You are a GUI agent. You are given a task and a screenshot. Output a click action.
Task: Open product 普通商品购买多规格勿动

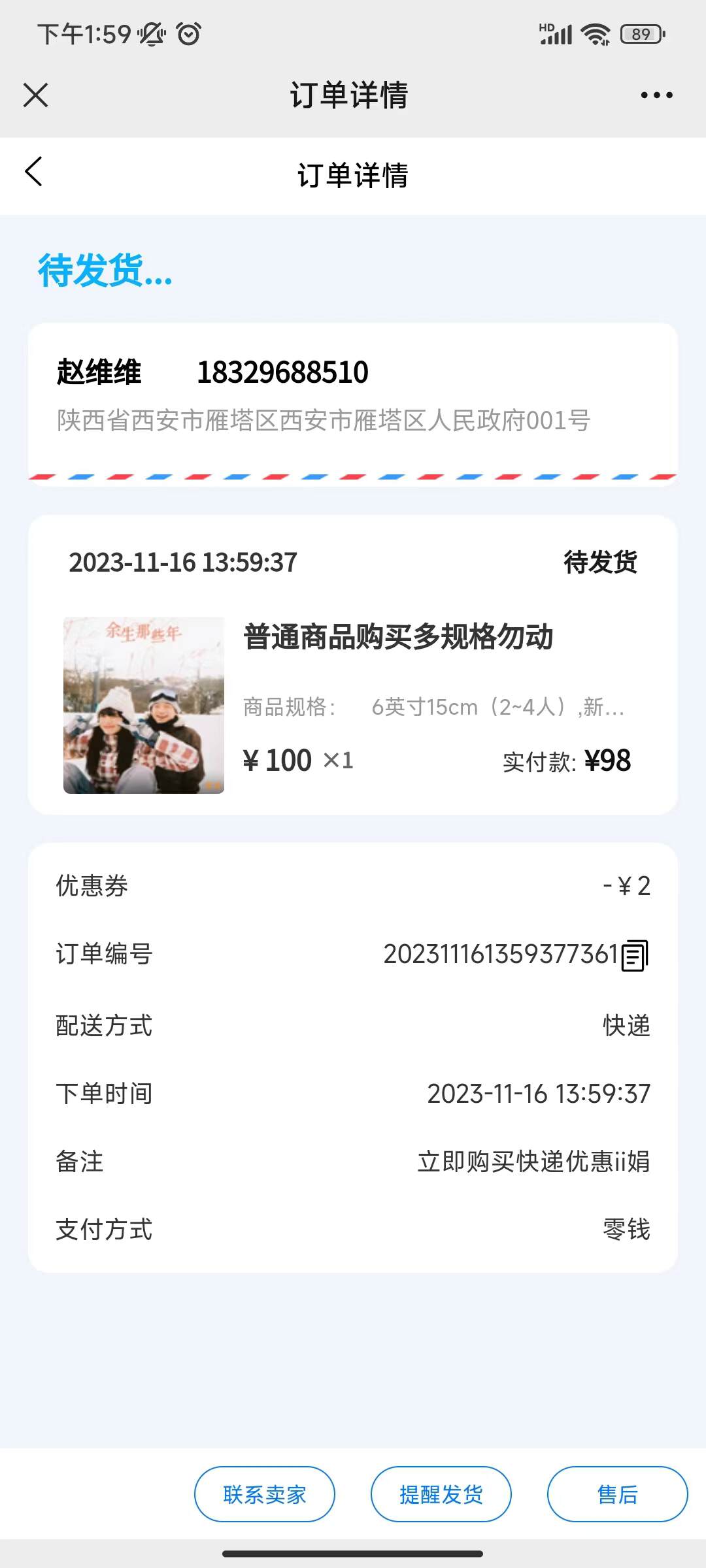tap(397, 637)
